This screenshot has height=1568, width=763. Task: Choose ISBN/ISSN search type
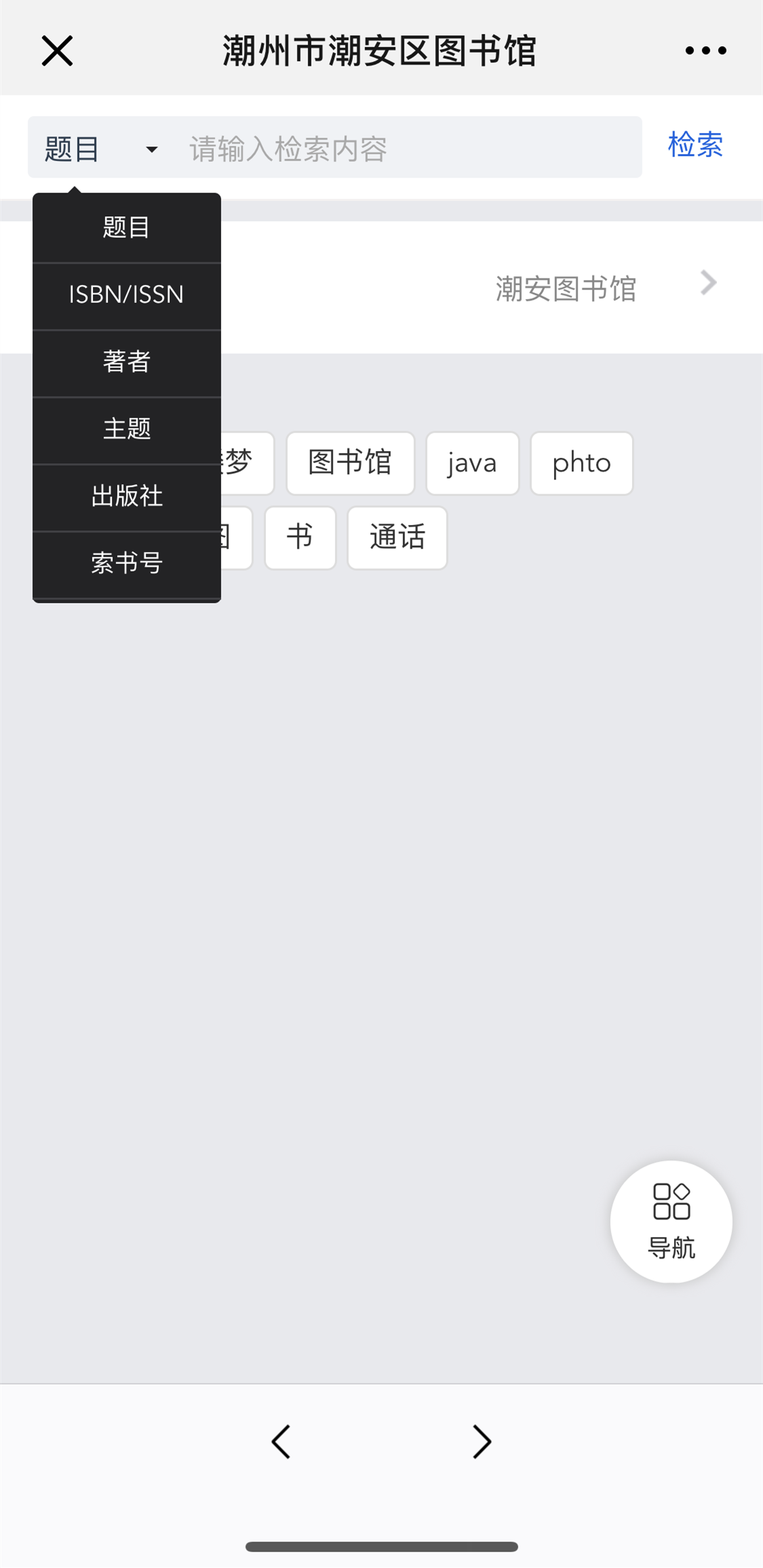pyautogui.click(x=127, y=294)
